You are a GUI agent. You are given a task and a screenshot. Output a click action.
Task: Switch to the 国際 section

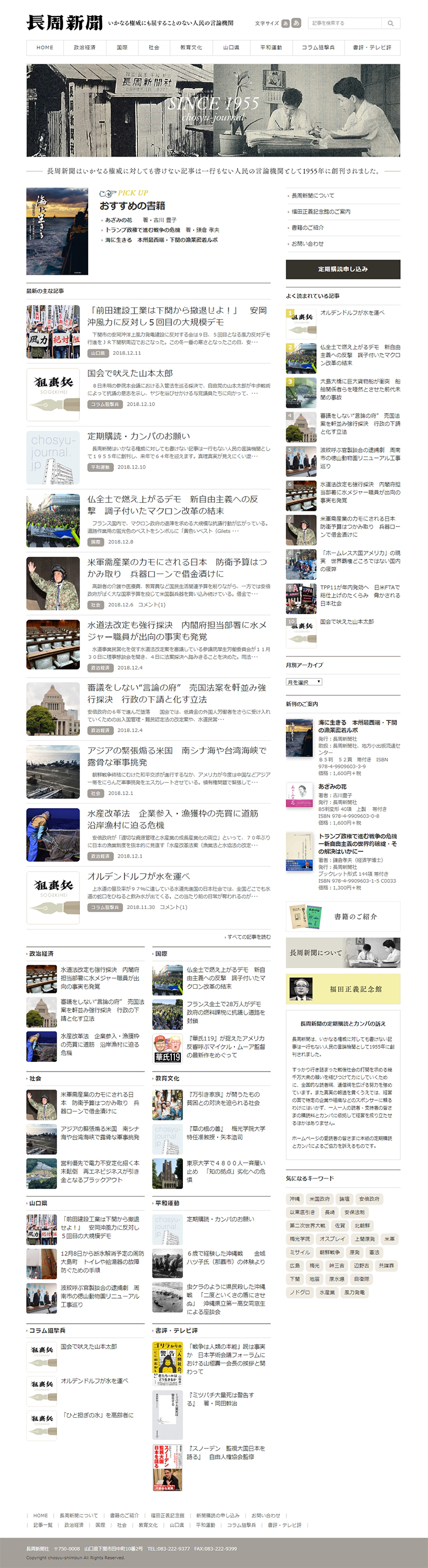pos(122,48)
